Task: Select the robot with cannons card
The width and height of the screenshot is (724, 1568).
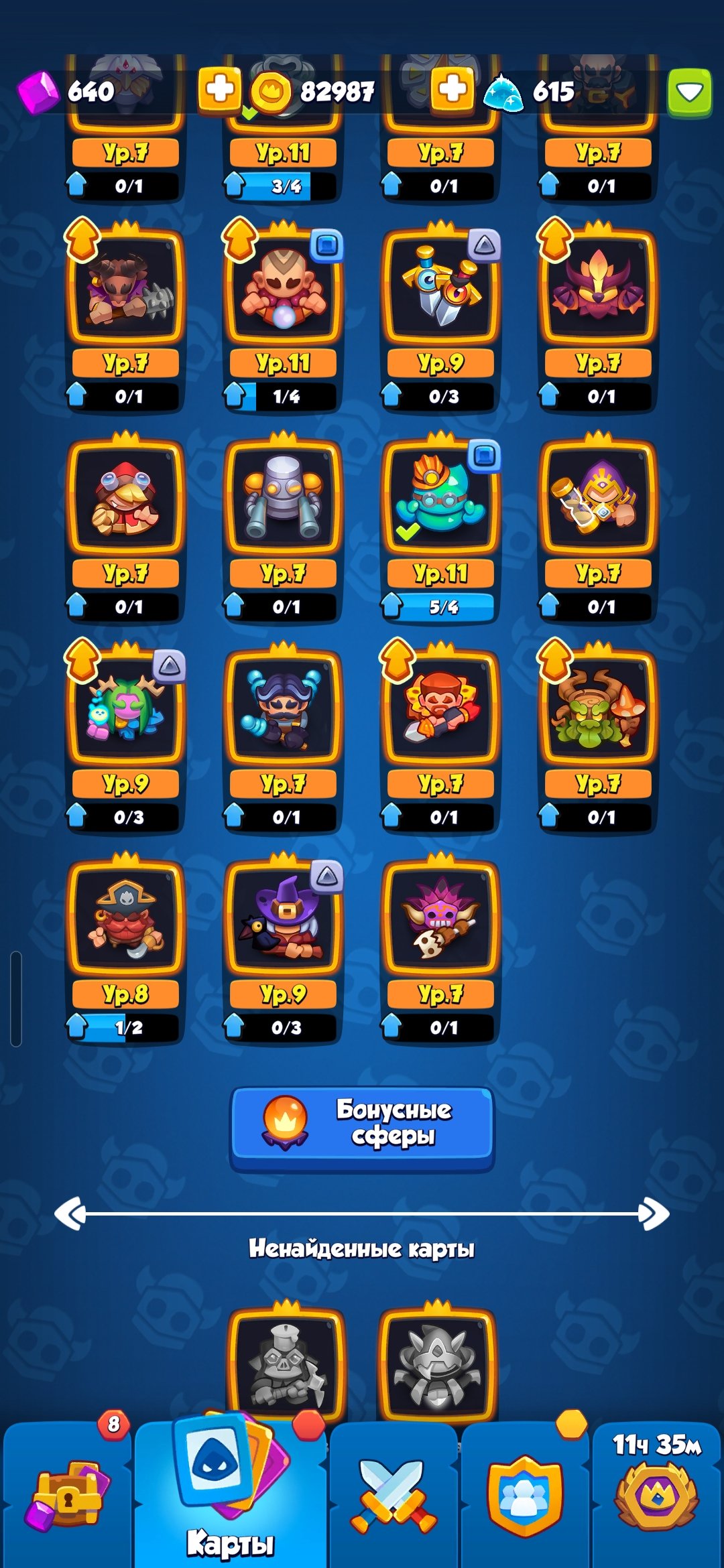Action: click(284, 528)
